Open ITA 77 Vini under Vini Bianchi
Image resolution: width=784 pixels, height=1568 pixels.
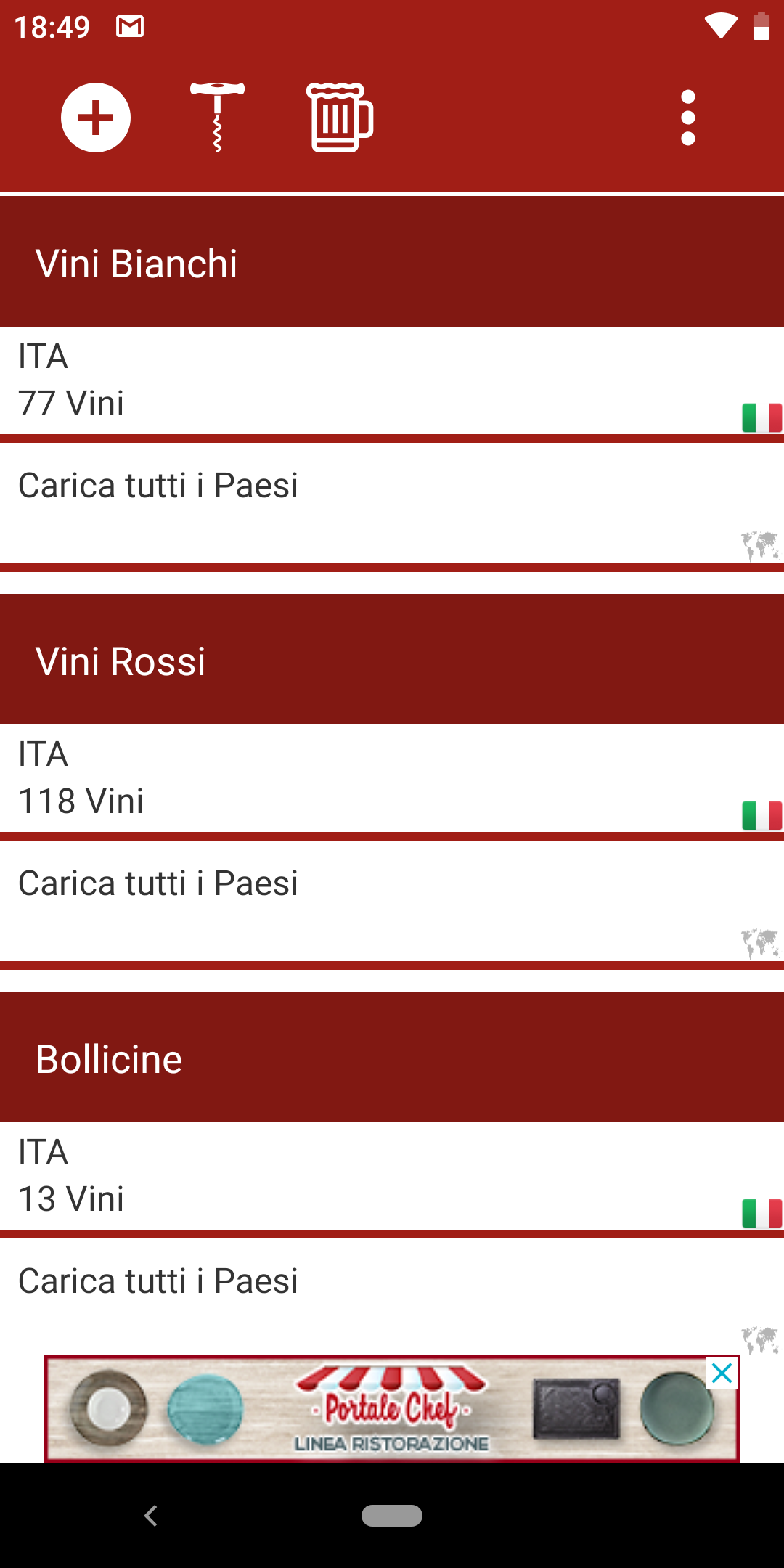tap(392, 380)
